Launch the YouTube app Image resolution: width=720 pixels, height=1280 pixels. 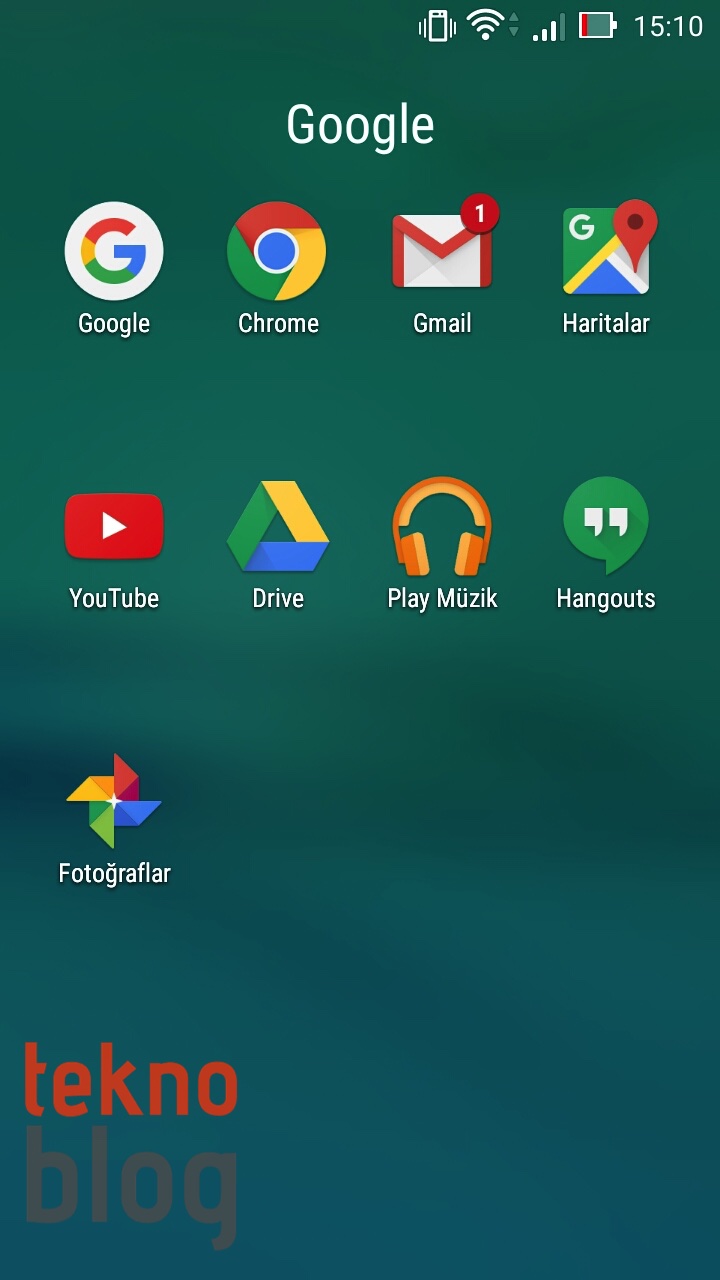pos(114,527)
